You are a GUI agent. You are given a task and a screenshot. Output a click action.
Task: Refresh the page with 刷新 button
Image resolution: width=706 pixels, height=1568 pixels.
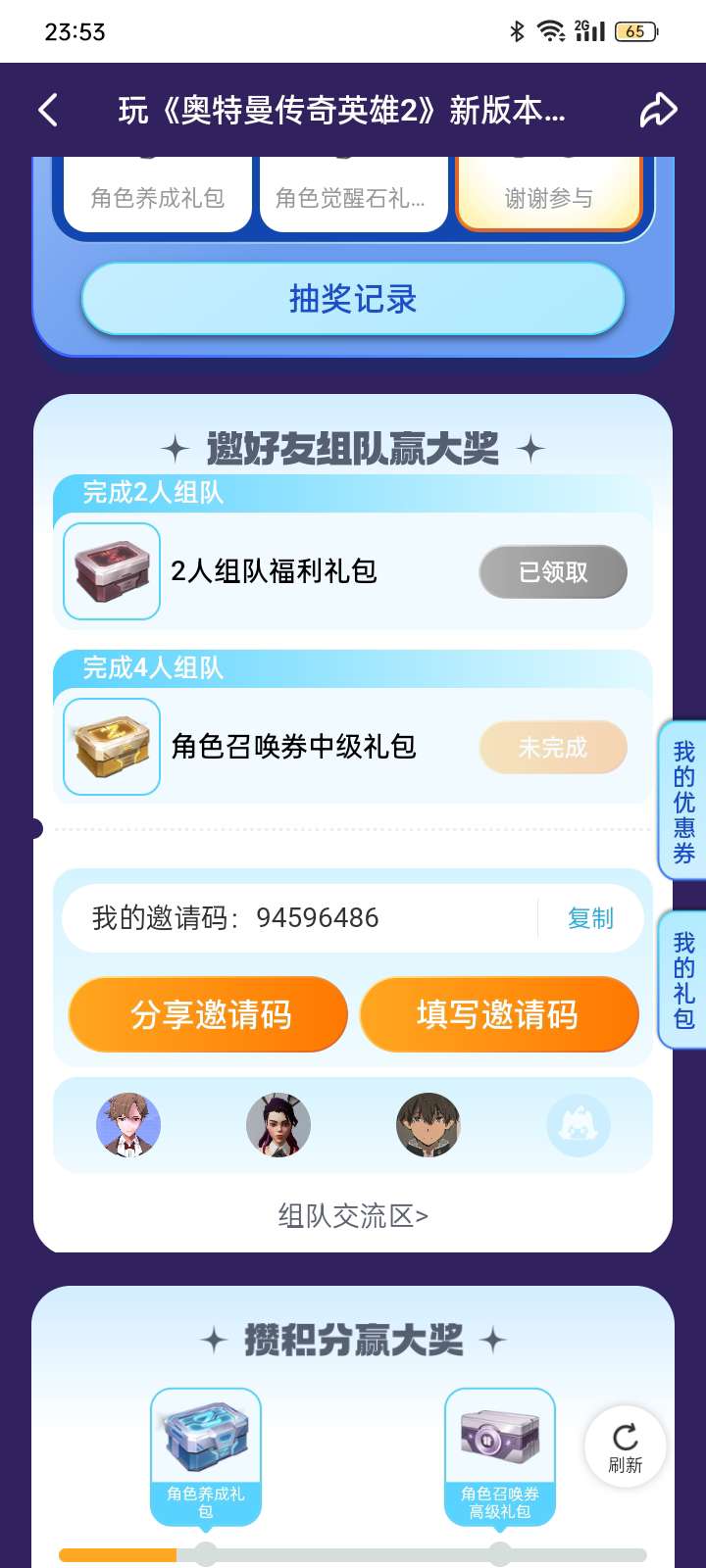pos(625,1446)
